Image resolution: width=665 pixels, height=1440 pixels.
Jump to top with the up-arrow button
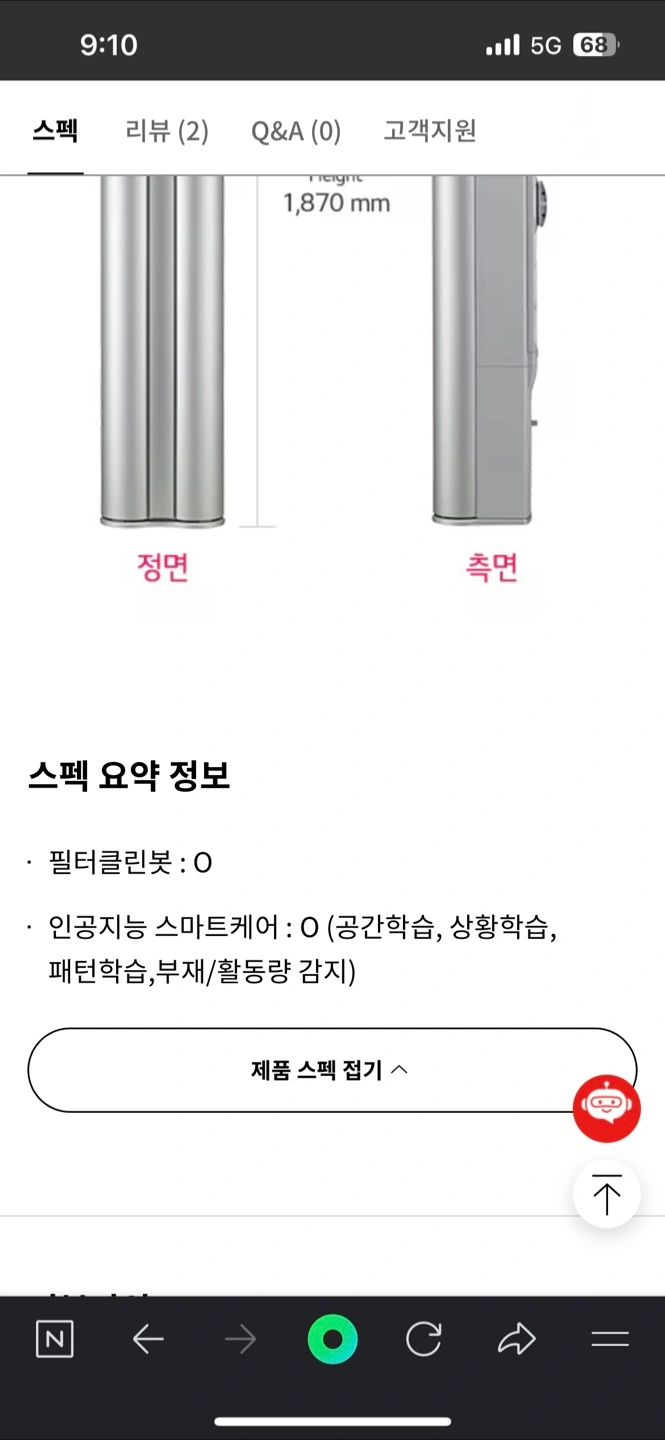pos(606,1194)
